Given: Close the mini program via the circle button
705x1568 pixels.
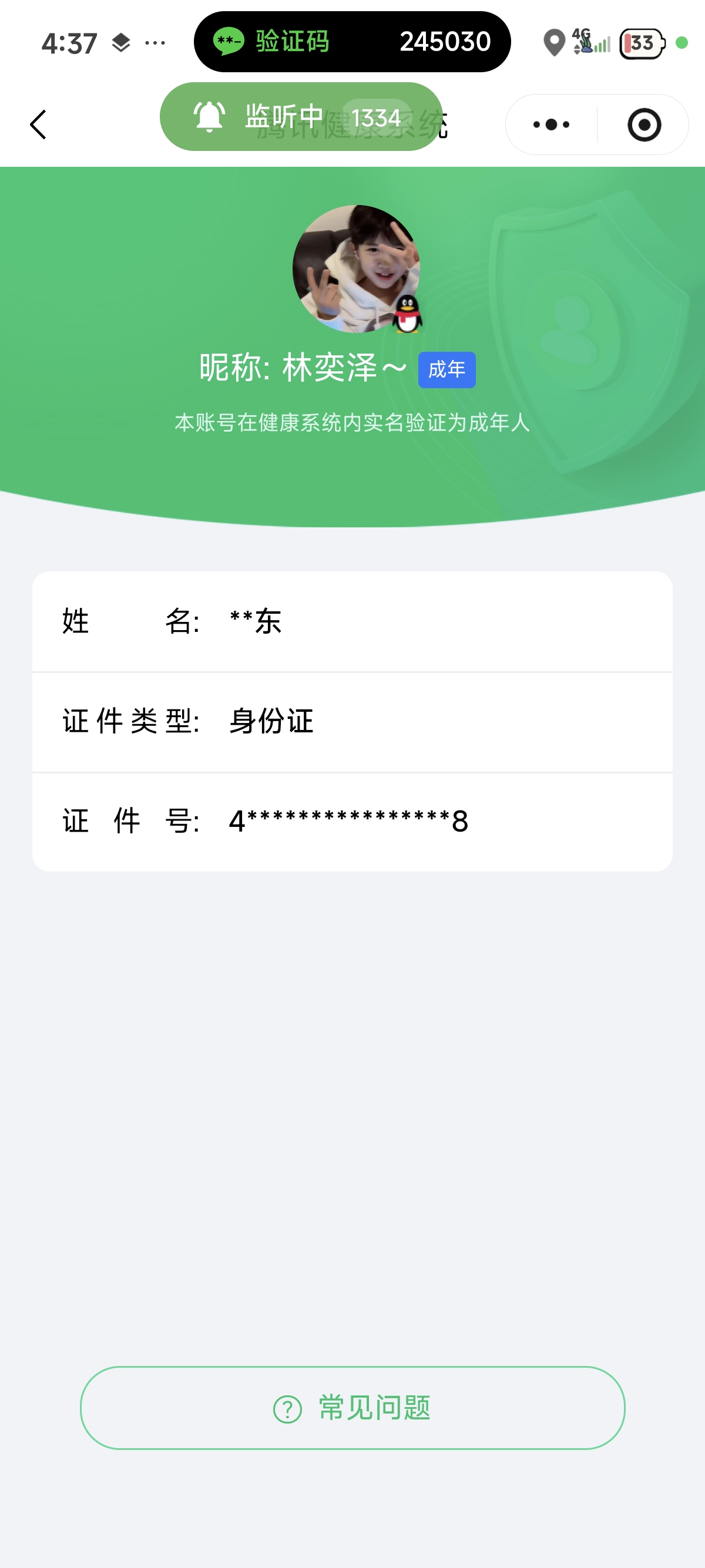Looking at the screenshot, I should coord(644,125).
